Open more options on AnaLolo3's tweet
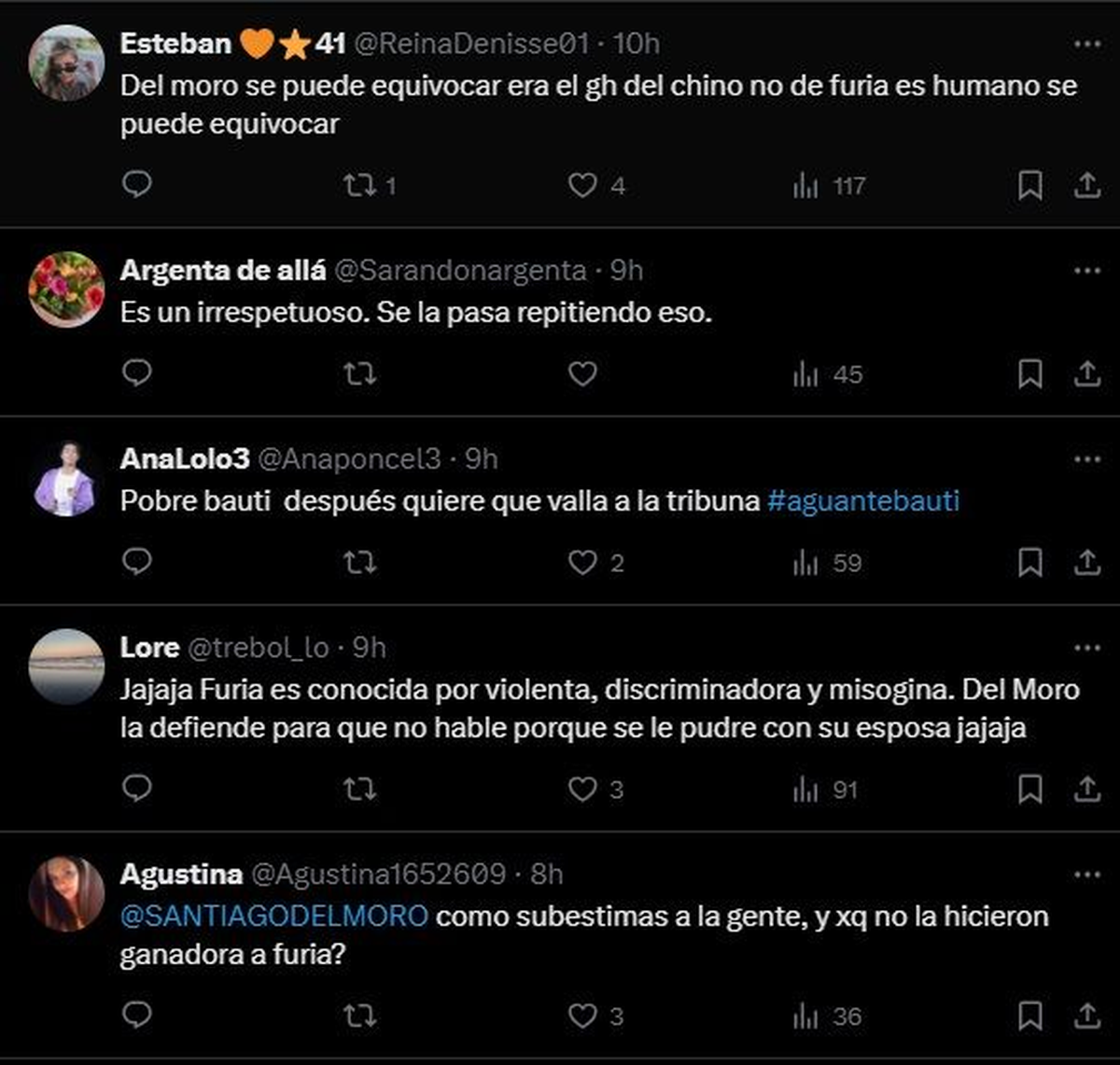Image resolution: width=1120 pixels, height=1065 pixels. pos(1086,459)
